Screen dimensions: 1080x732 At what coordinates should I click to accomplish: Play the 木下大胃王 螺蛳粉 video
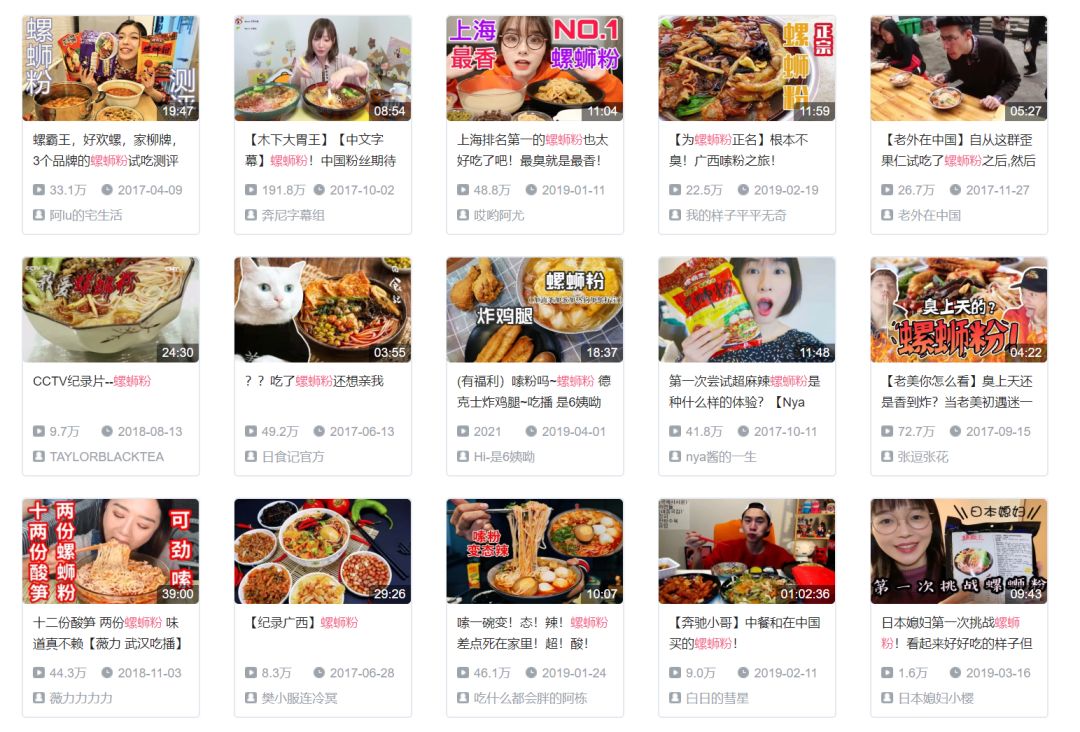tap(322, 68)
